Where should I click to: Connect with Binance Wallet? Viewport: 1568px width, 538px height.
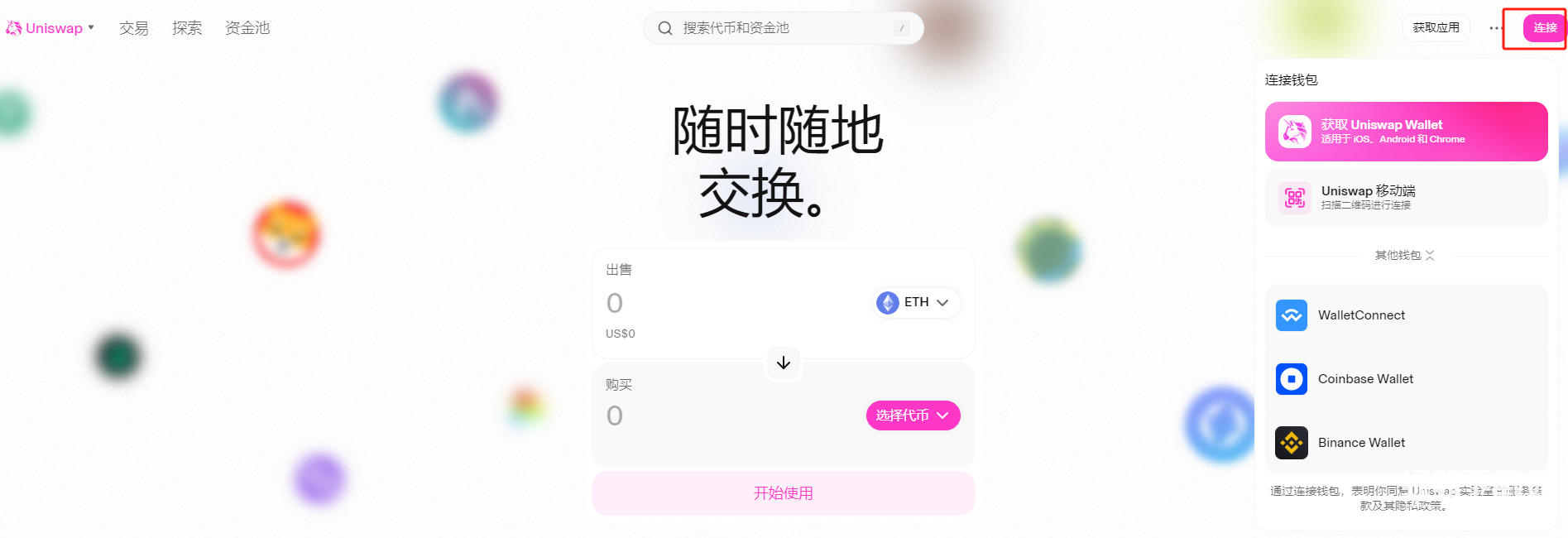1406,443
